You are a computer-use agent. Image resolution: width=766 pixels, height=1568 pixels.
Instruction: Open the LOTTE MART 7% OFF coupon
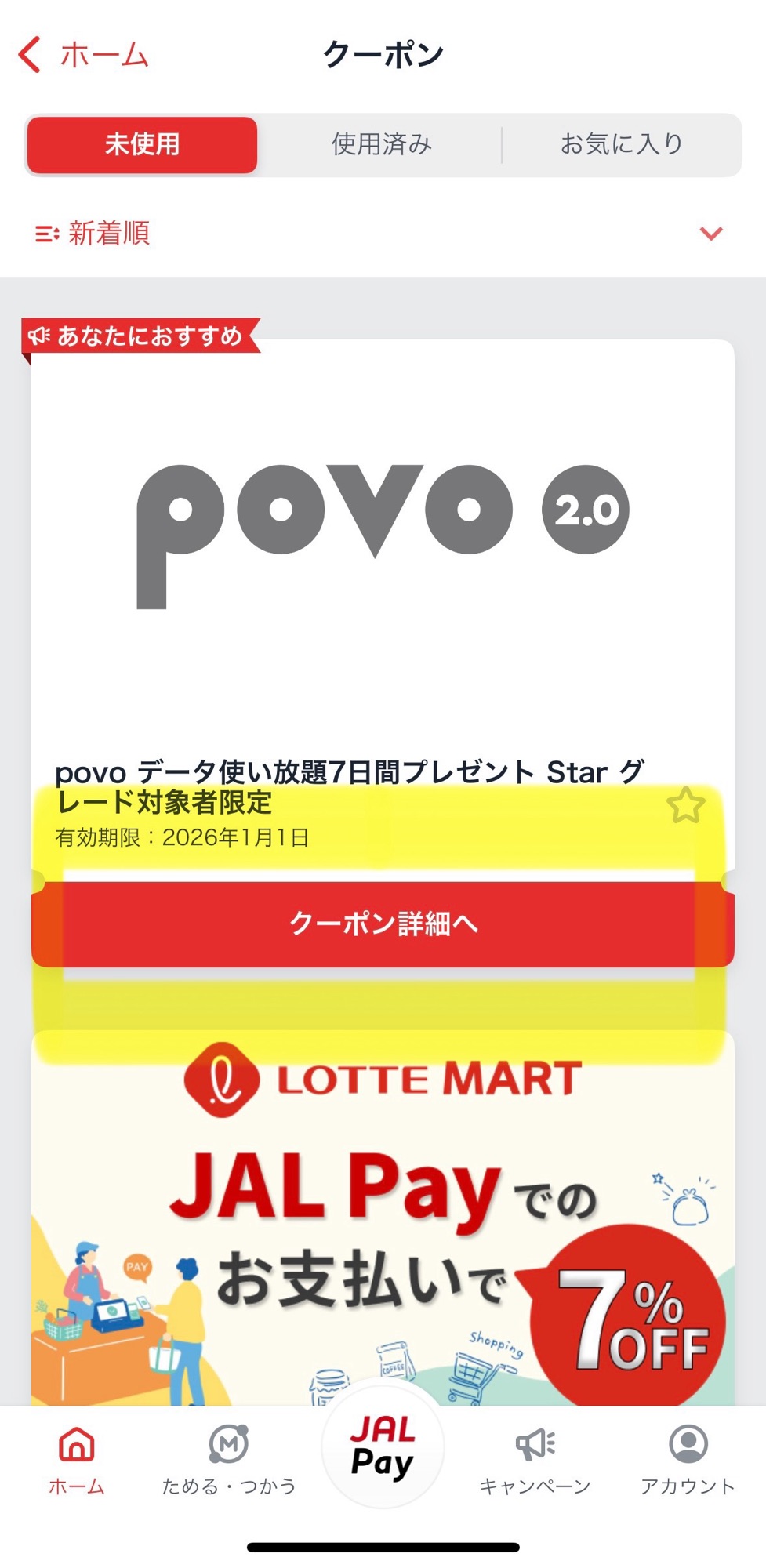click(383, 1223)
